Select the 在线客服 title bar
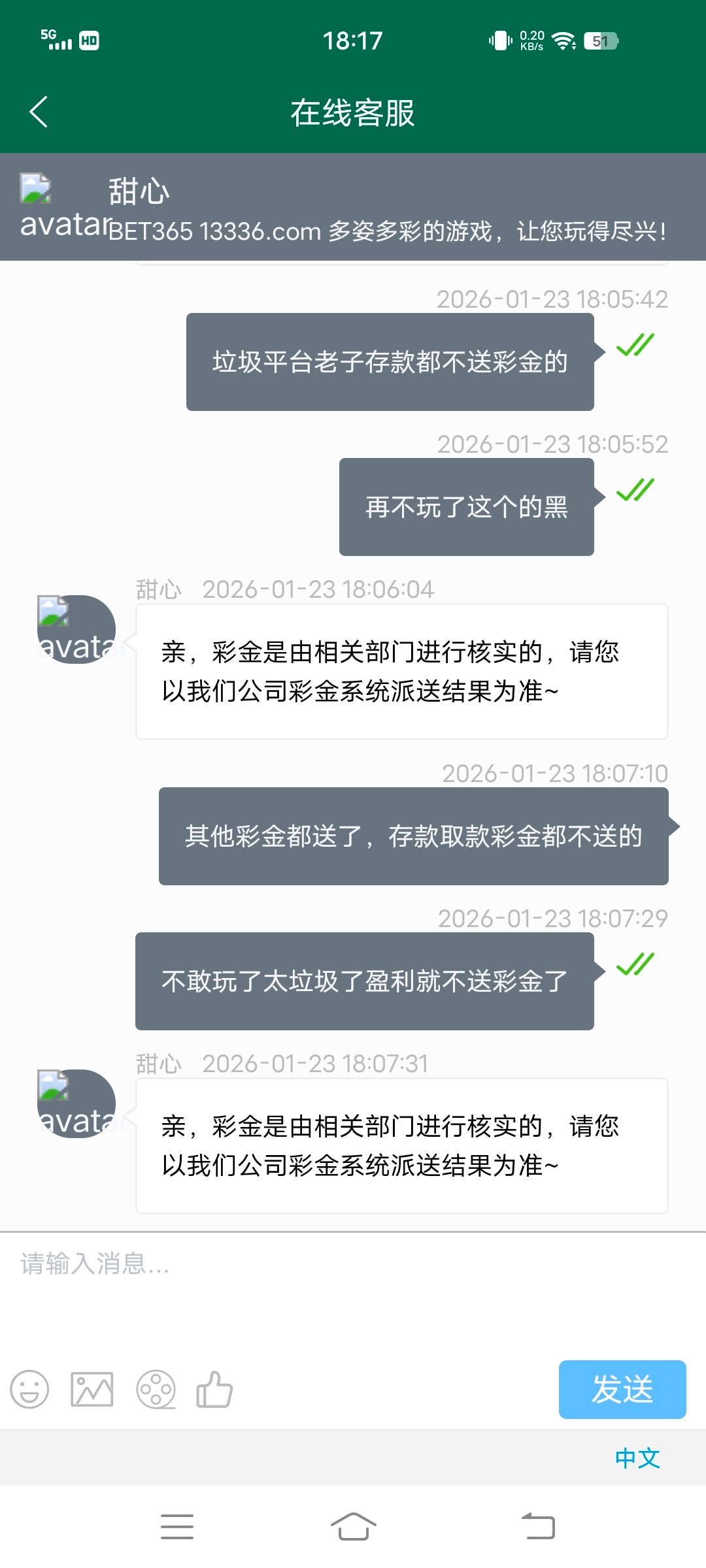Viewport: 706px width, 1568px height. 353,112
